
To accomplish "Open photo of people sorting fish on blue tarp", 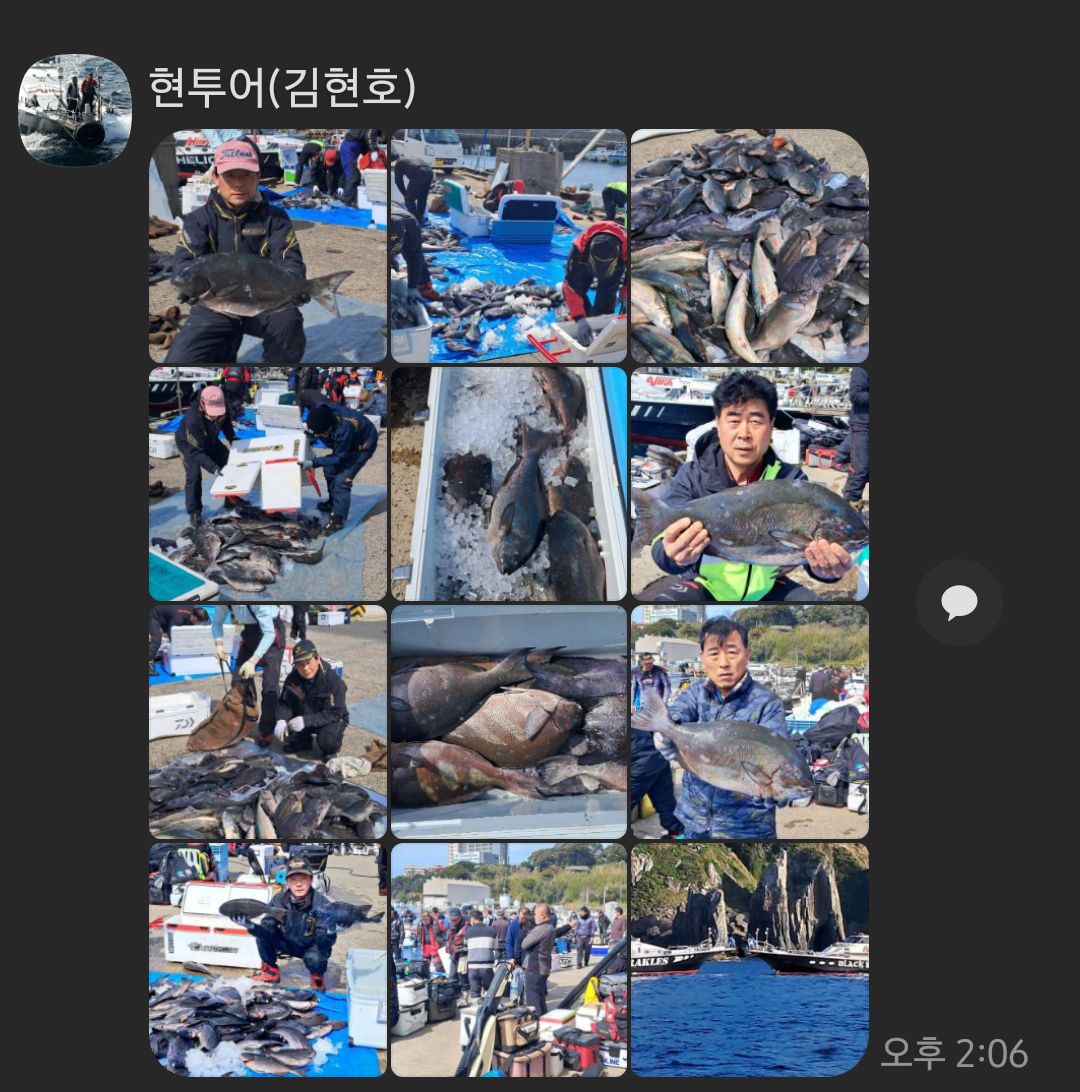I will pyautogui.click(x=508, y=246).
